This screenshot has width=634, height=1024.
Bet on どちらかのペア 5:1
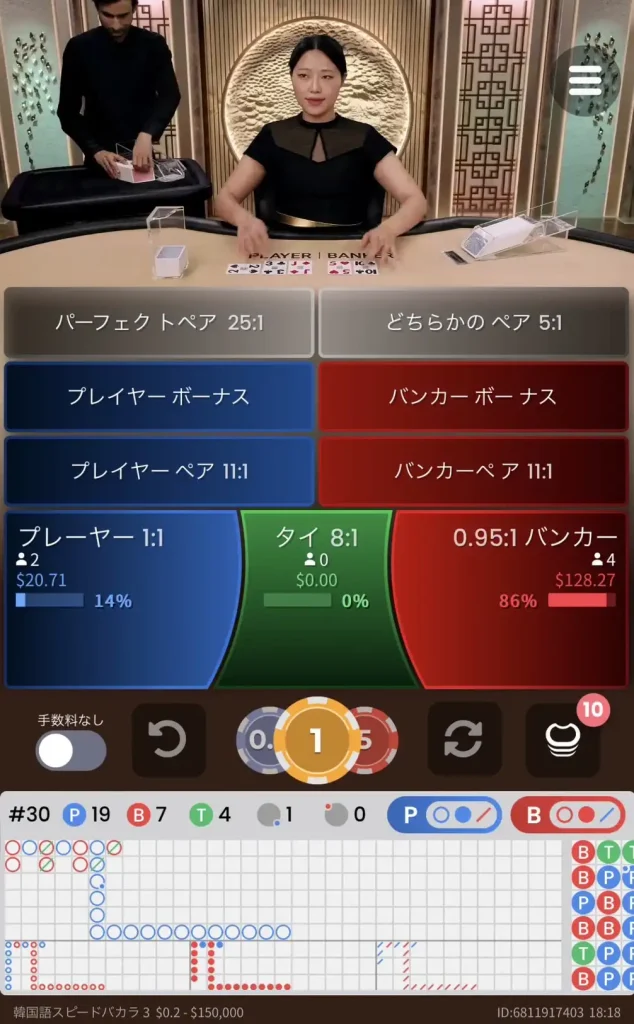point(474,322)
